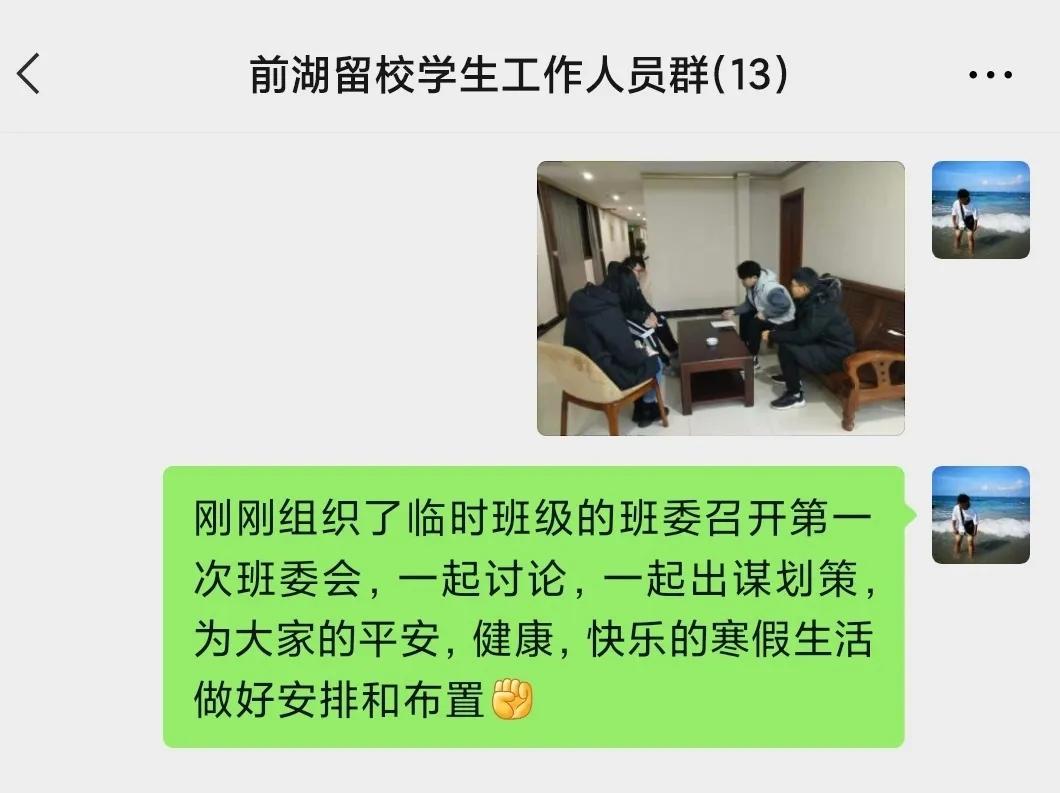Tap the sender avatar beside the photo
The image size is (1060, 793).
[980, 210]
